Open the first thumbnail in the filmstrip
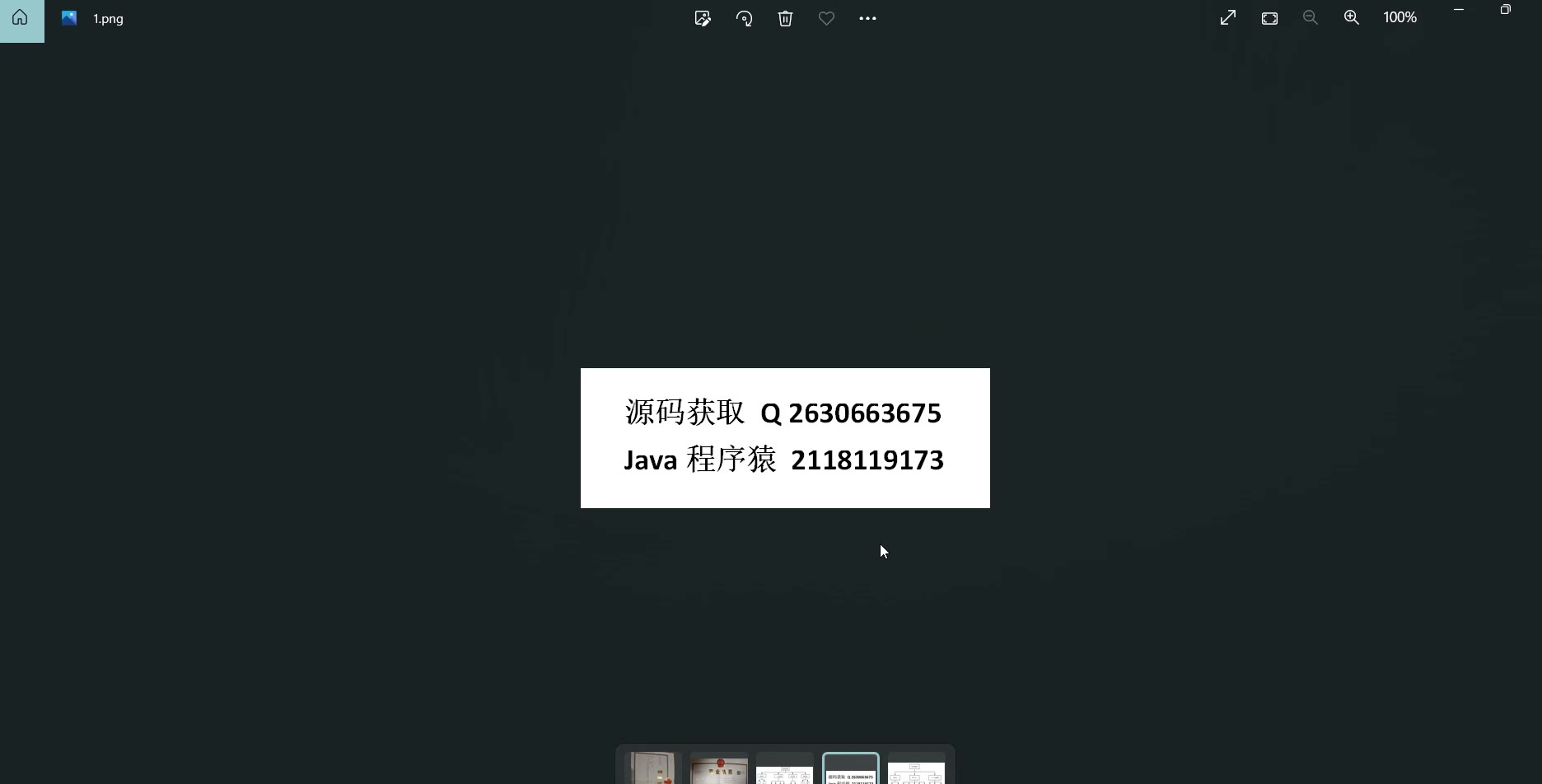 [x=652, y=769]
